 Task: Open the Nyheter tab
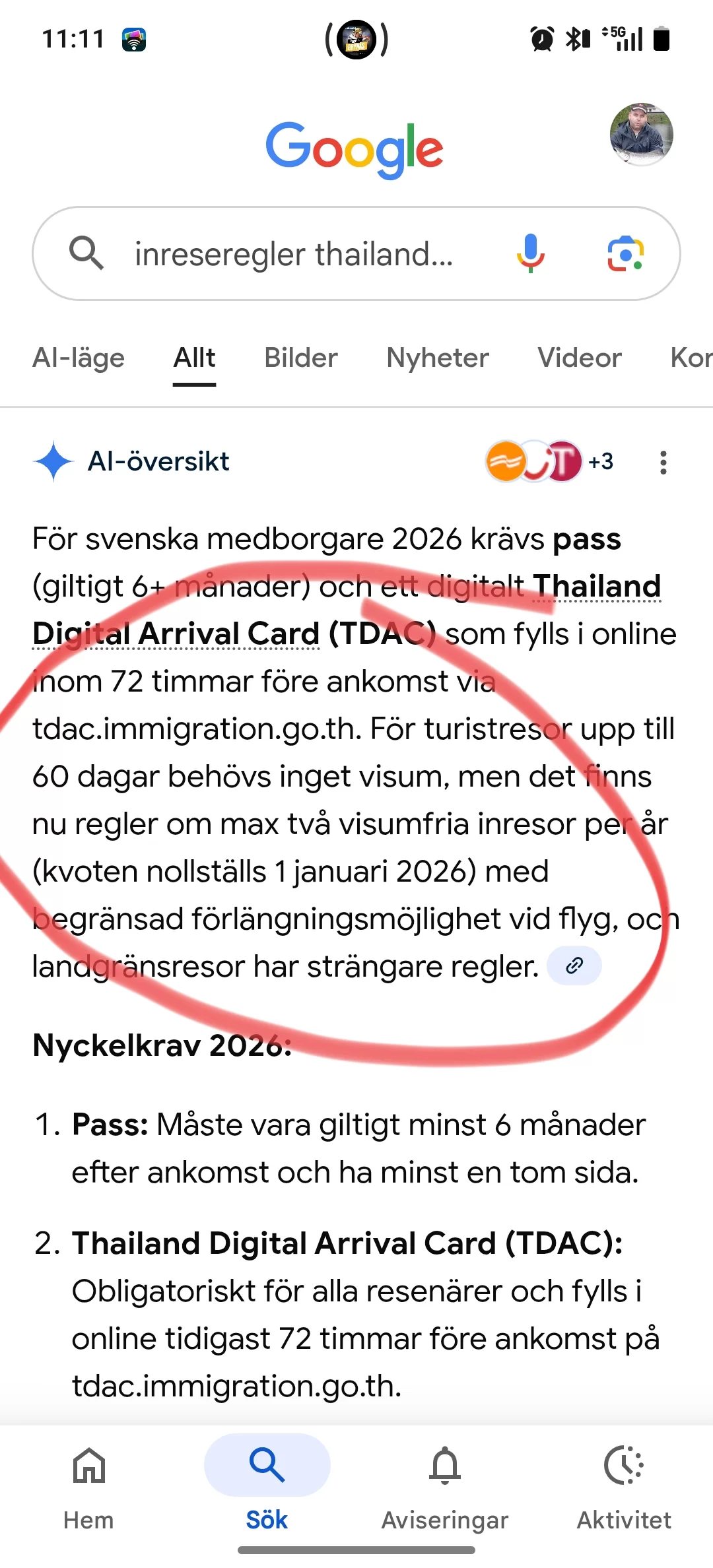pos(438,358)
